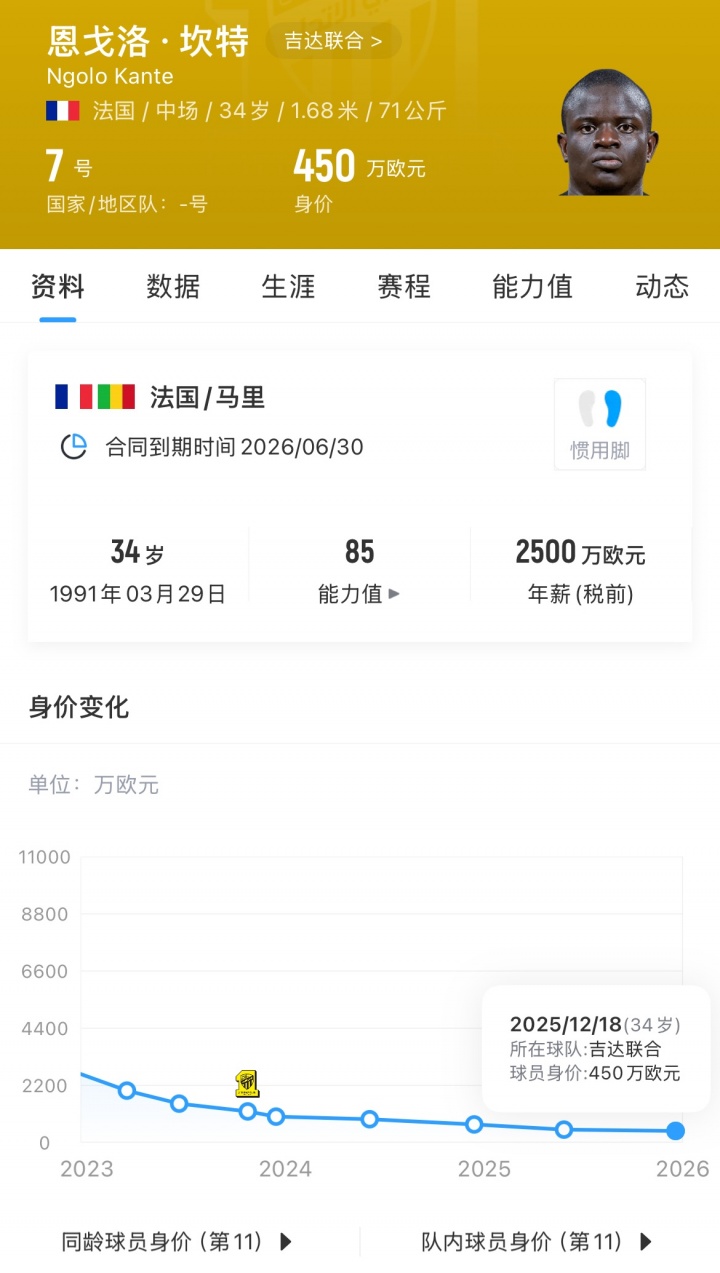This screenshot has height=1273, width=720.
Task: Switch to the 数据 tab
Action: pos(173,287)
